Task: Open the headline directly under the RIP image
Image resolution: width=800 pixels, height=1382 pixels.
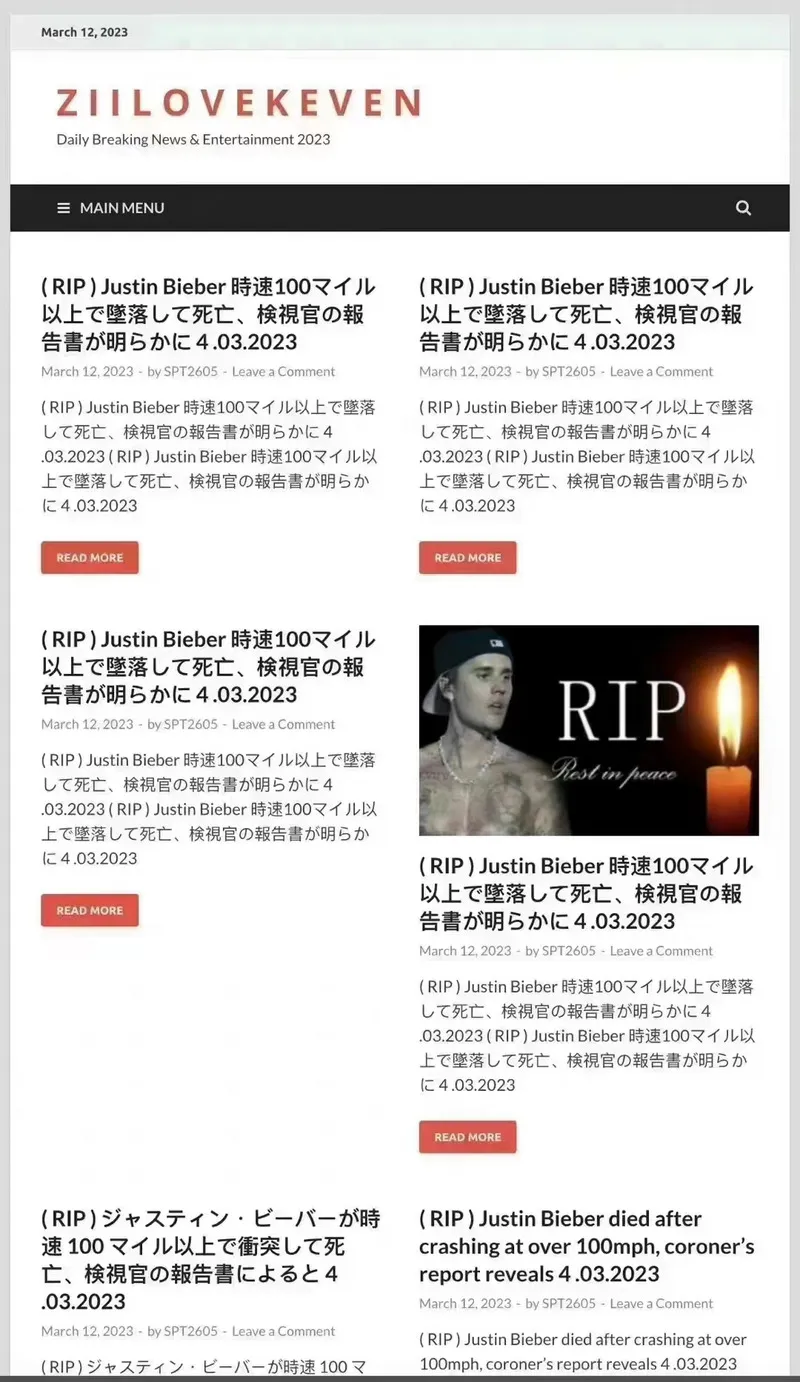Action: pos(587,893)
